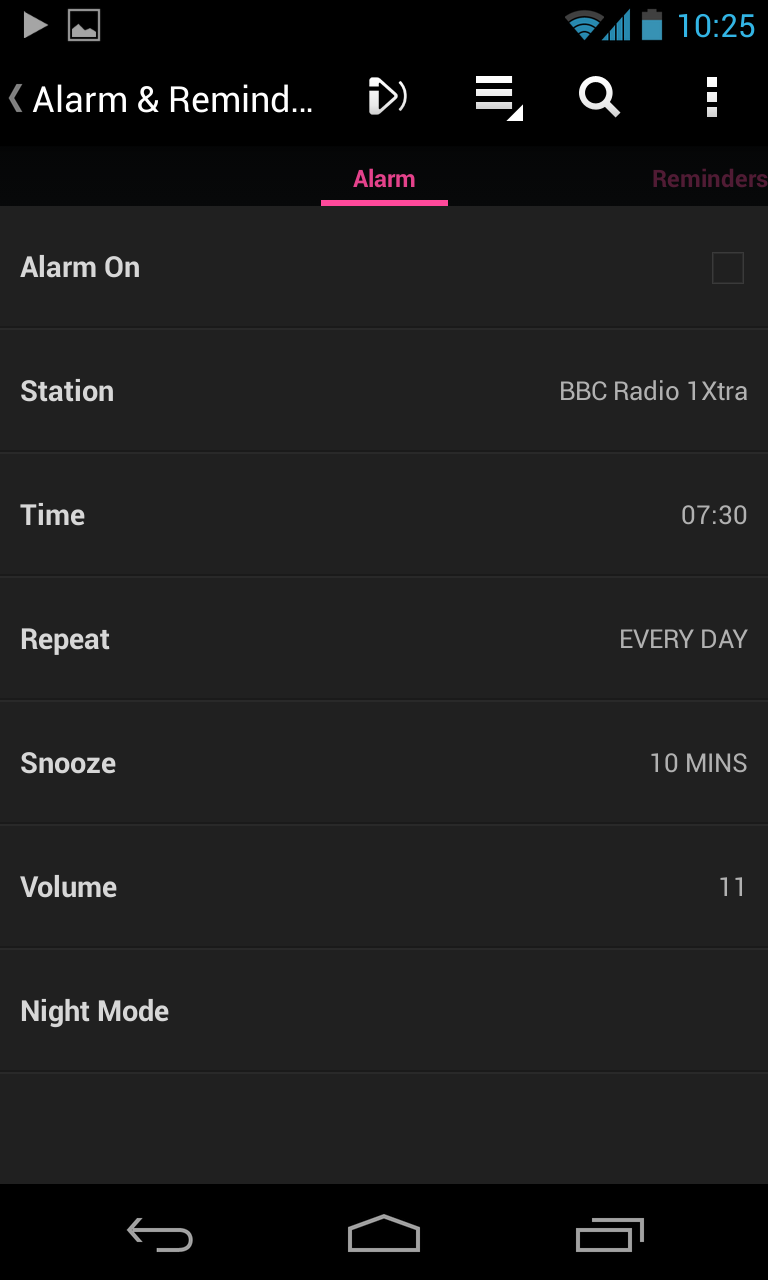Tap the system home button
This screenshot has width=768, height=1280.
click(x=384, y=1234)
